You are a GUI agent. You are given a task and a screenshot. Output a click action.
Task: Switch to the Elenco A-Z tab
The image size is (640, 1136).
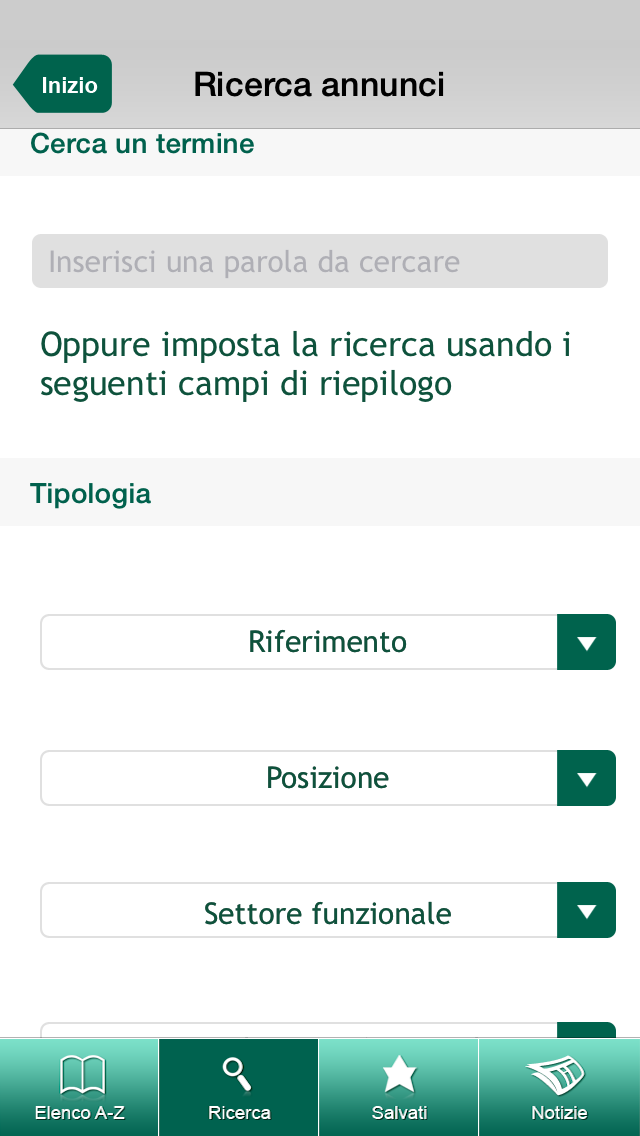79,1087
